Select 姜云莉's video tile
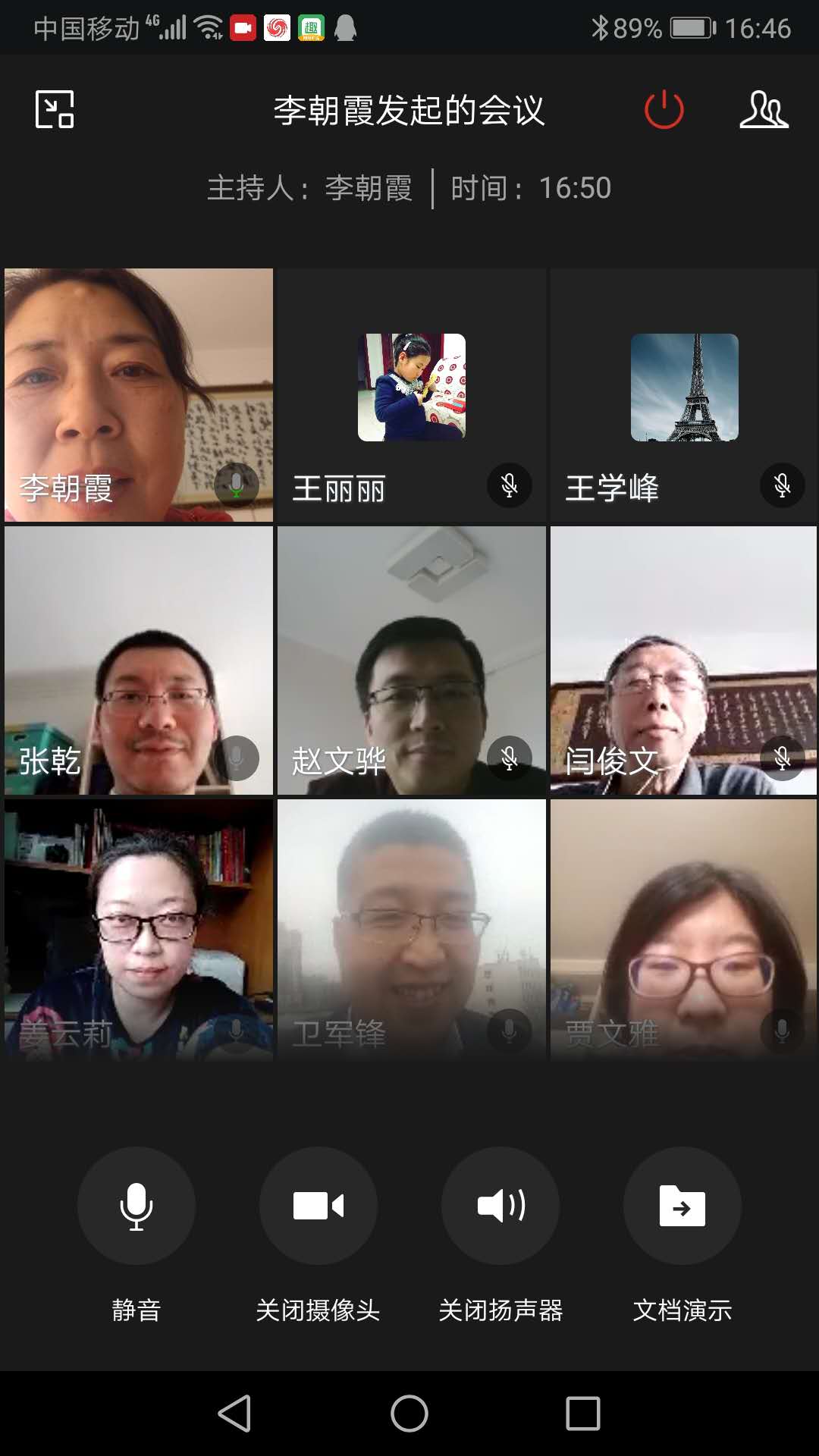The height and width of the screenshot is (1456, 819). pyautogui.click(x=139, y=929)
